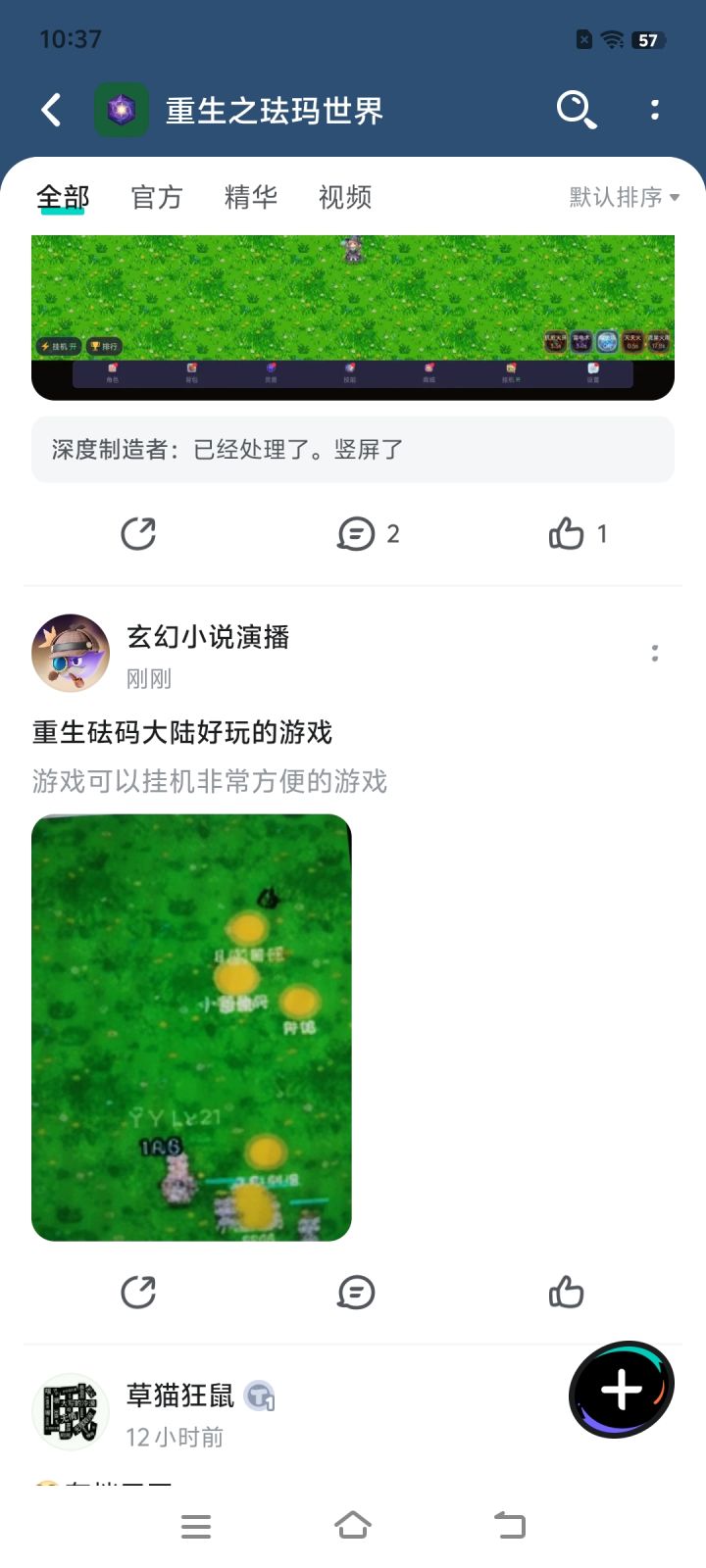Viewport: 706px width, 1568px height.
Task: Open search in the forum header
Action: [x=576, y=110]
